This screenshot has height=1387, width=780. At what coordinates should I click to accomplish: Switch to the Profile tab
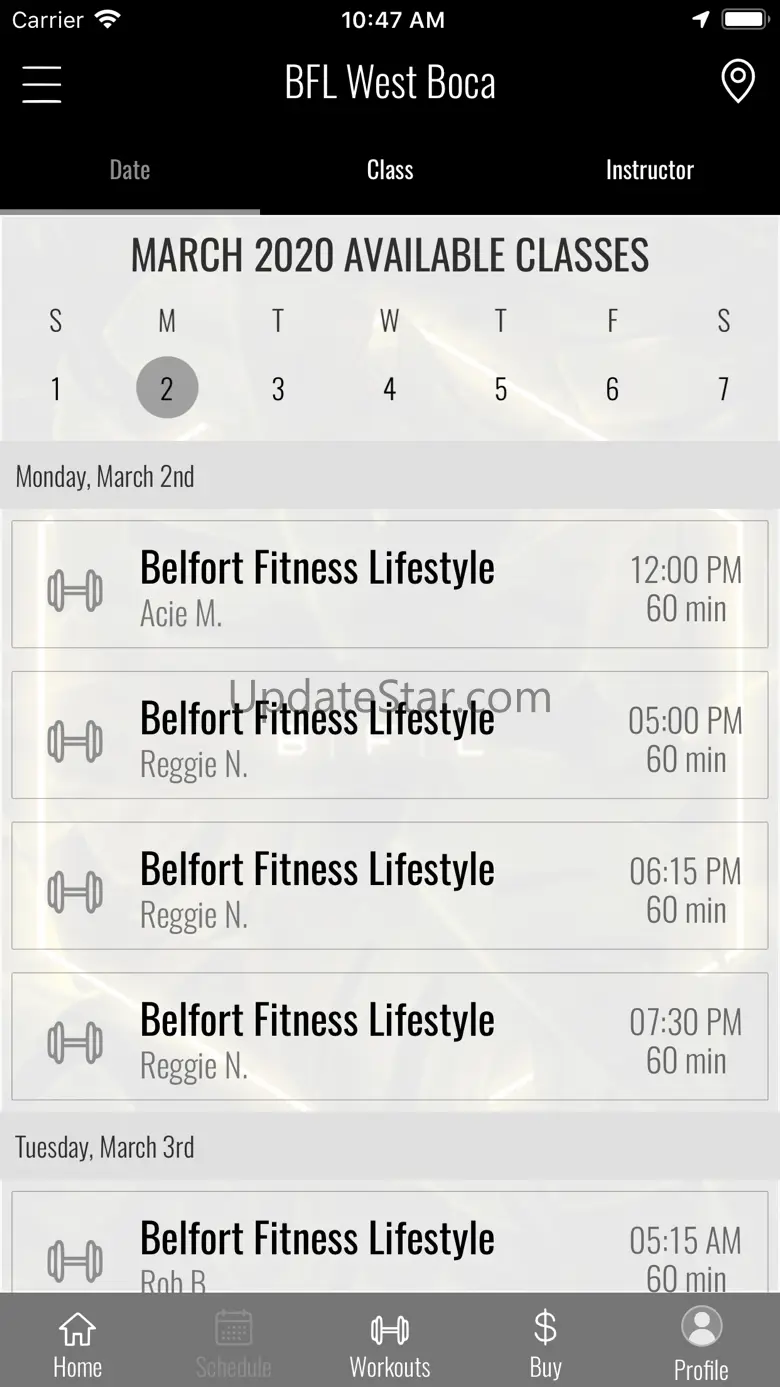click(x=701, y=1342)
